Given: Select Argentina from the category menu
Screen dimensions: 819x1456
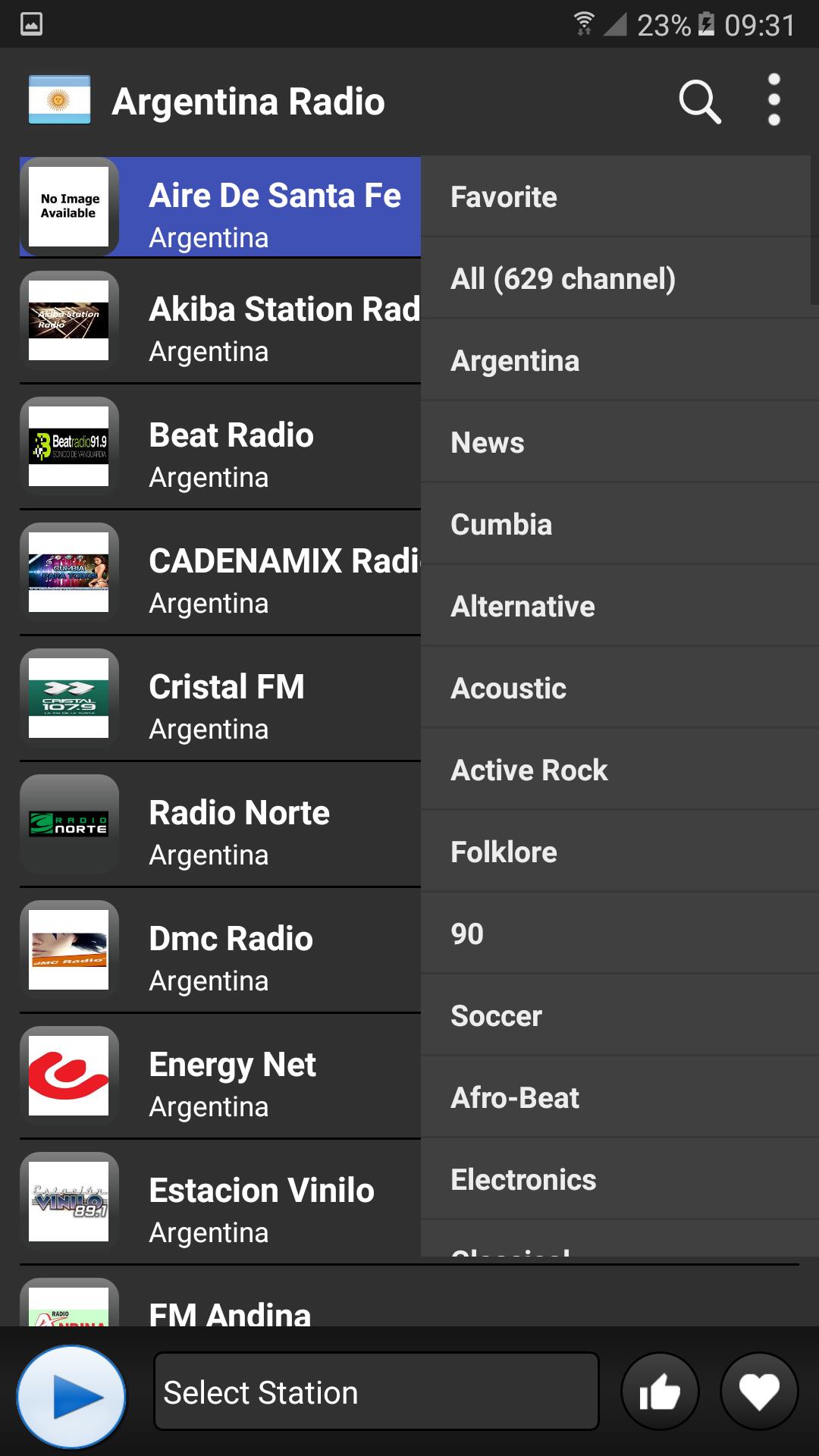Looking at the screenshot, I should pyautogui.click(x=618, y=360).
